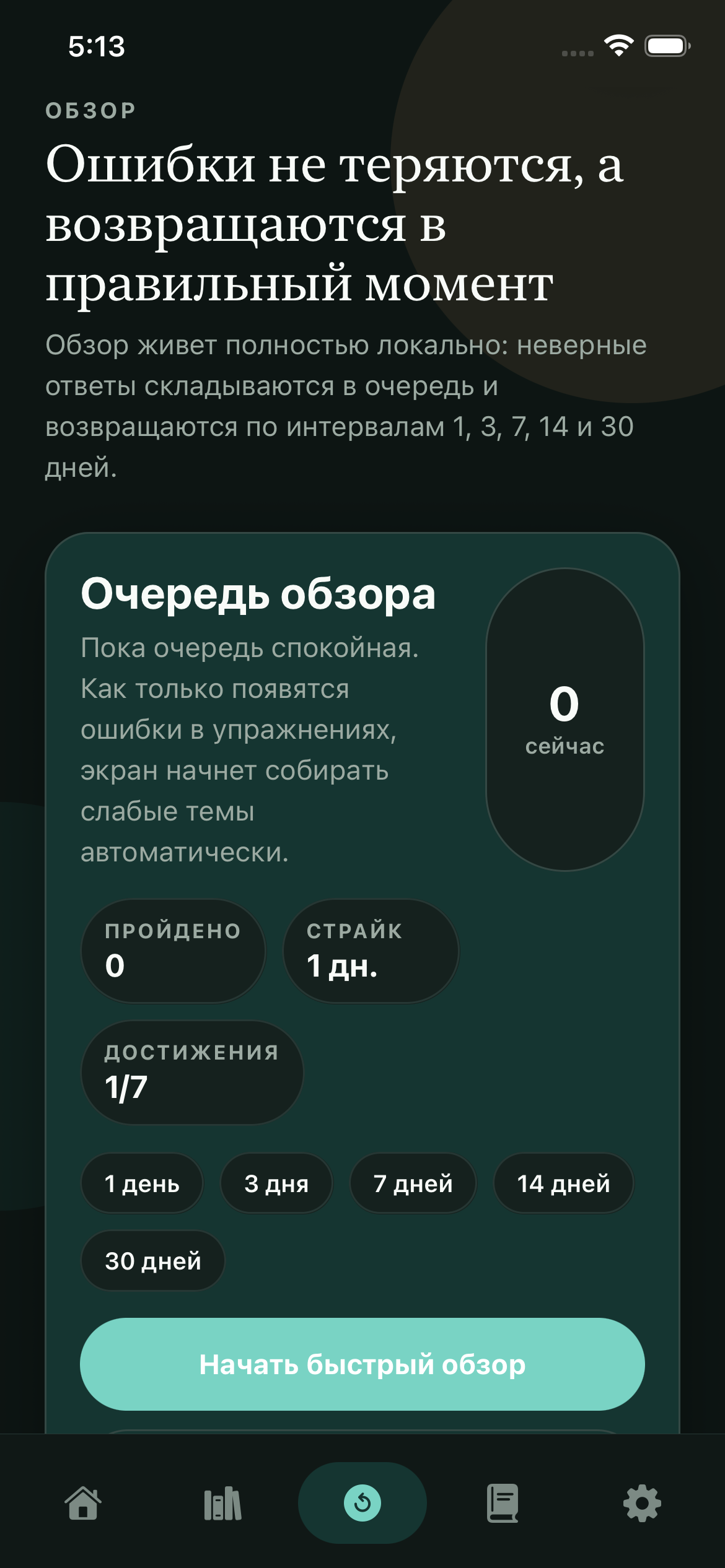Tap the Wi-Fi status icon
The height and width of the screenshot is (1568, 725).
(x=618, y=45)
